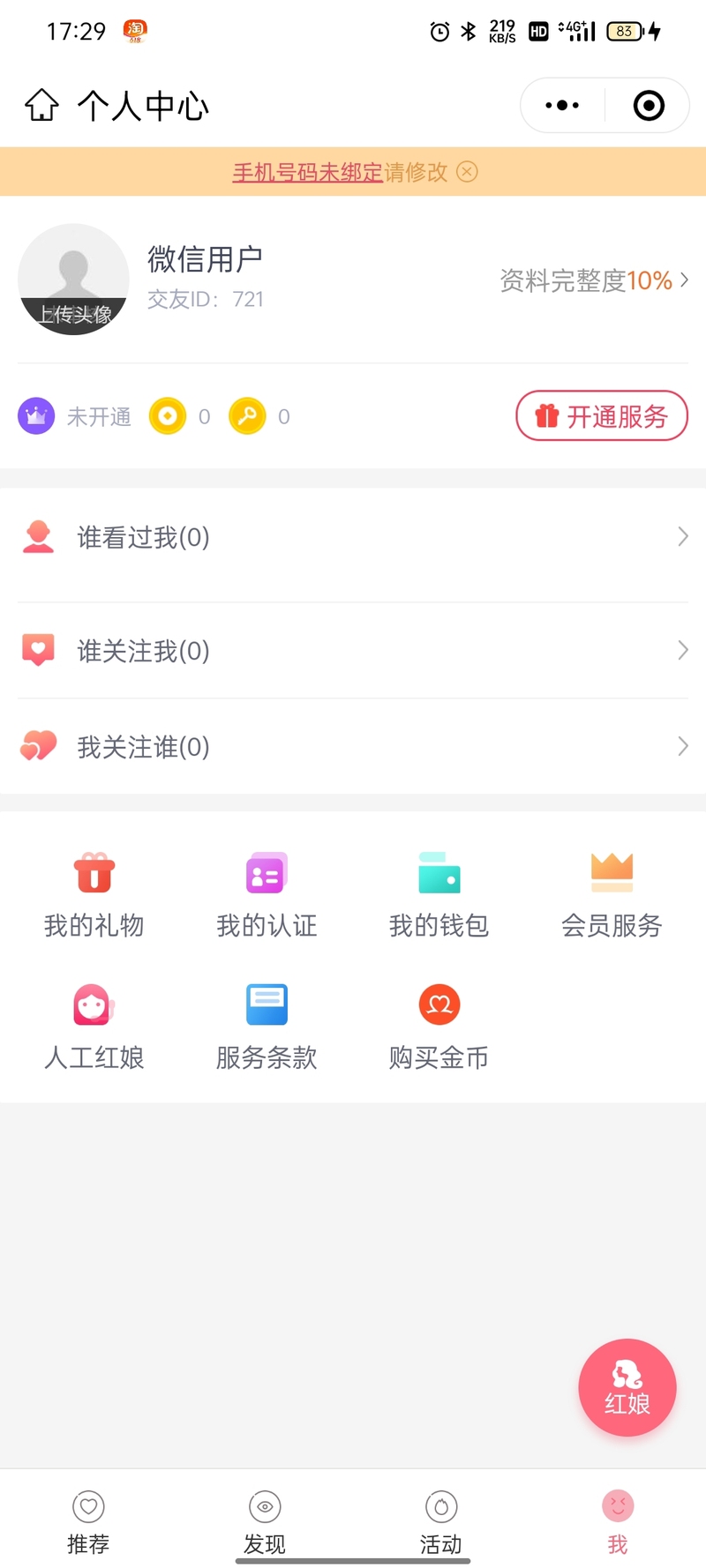Dismiss the phone binding banner
Viewport: 706px width, 1568px height.
click(468, 171)
